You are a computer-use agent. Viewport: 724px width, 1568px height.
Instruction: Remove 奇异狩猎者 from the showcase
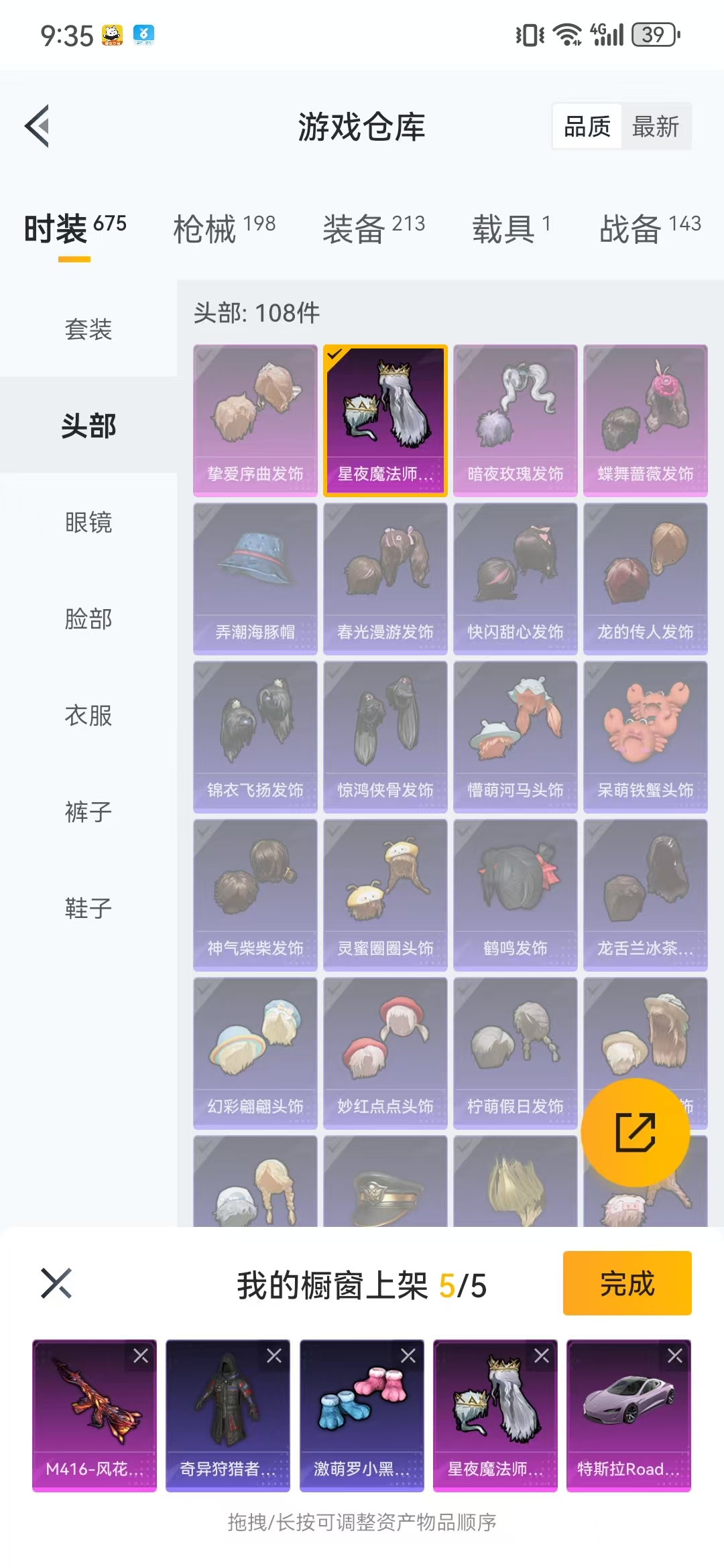tap(274, 1356)
